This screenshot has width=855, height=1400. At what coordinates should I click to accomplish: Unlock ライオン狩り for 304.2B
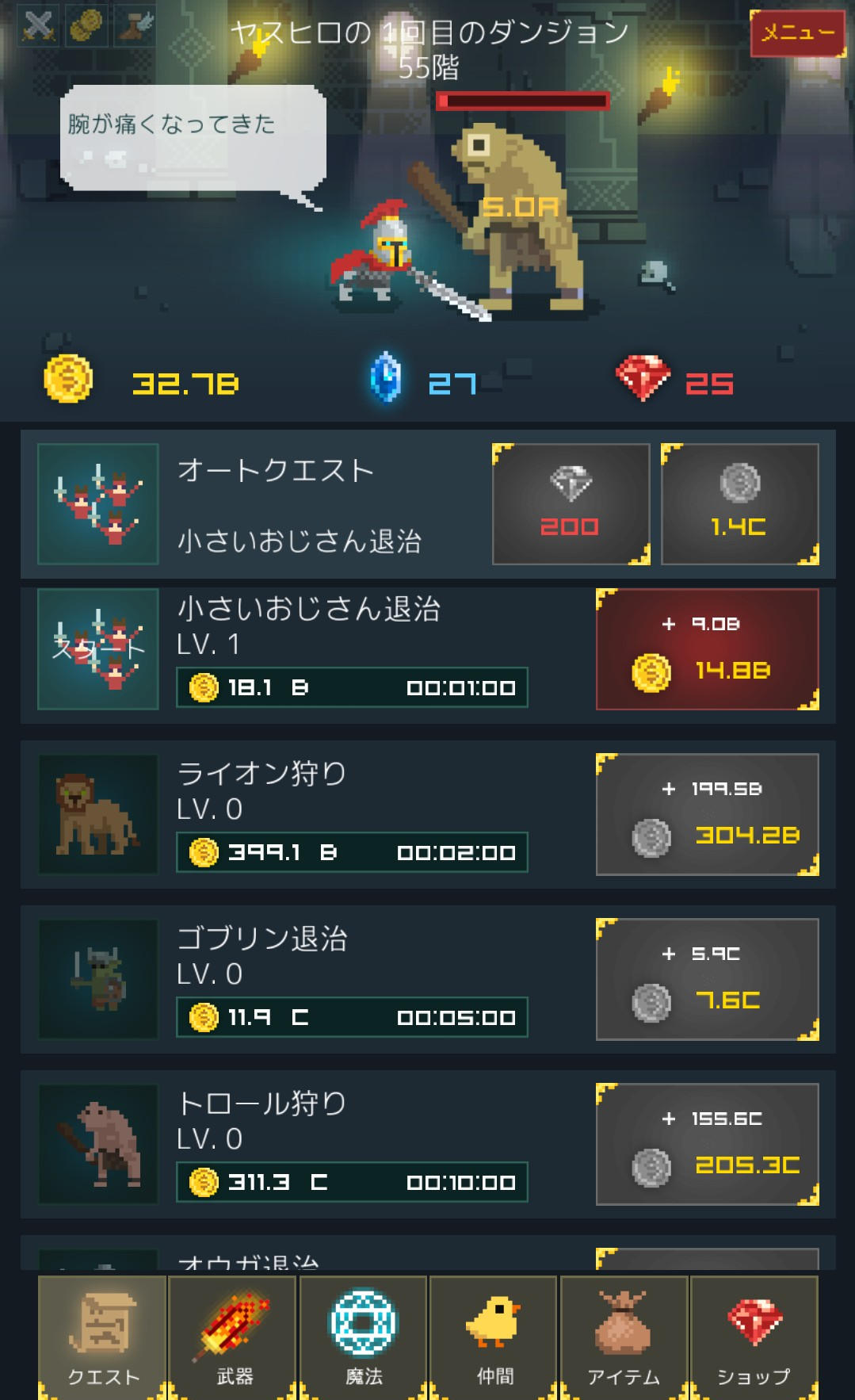pos(707,814)
